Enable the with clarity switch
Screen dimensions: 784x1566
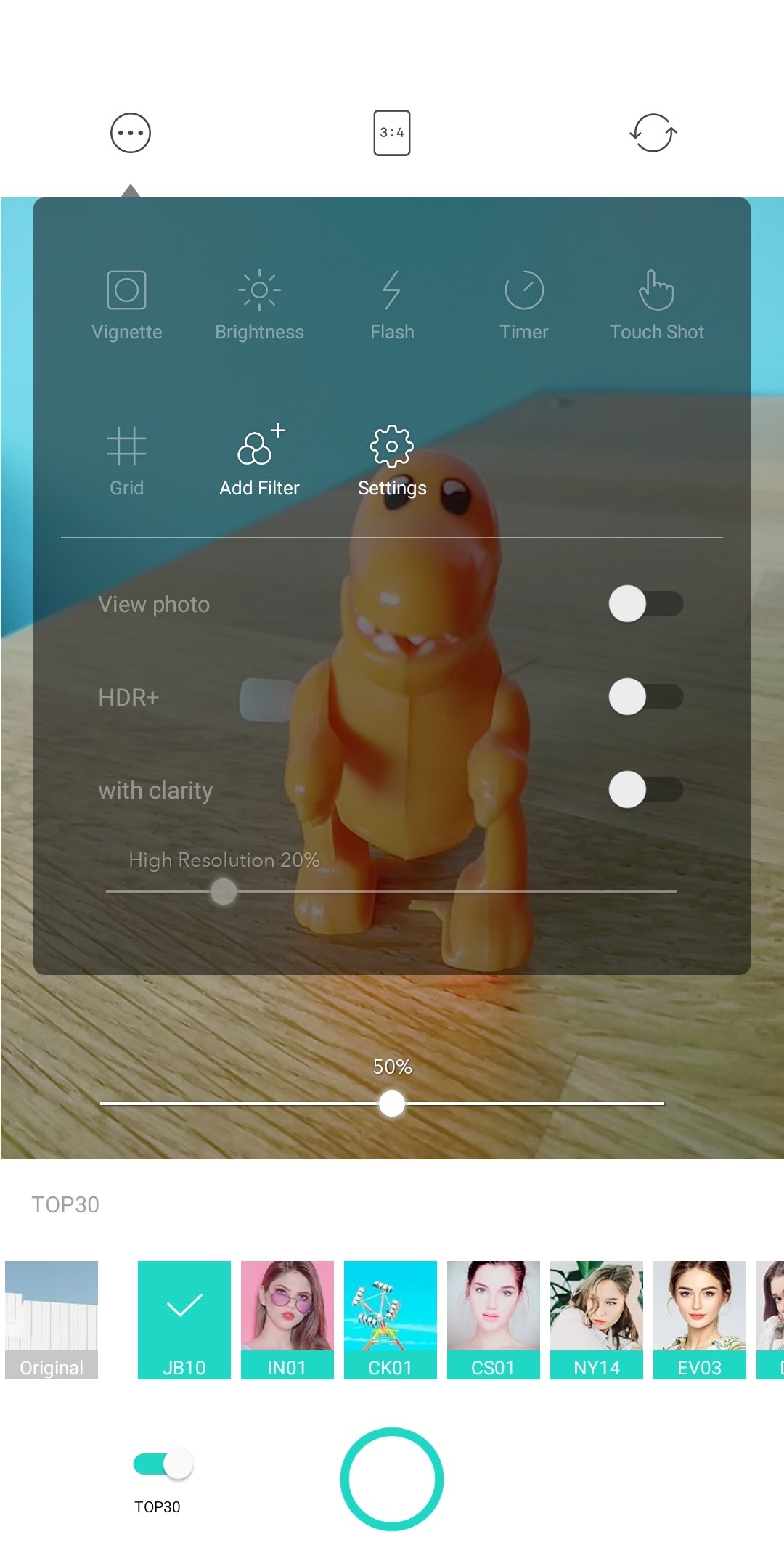(x=645, y=789)
